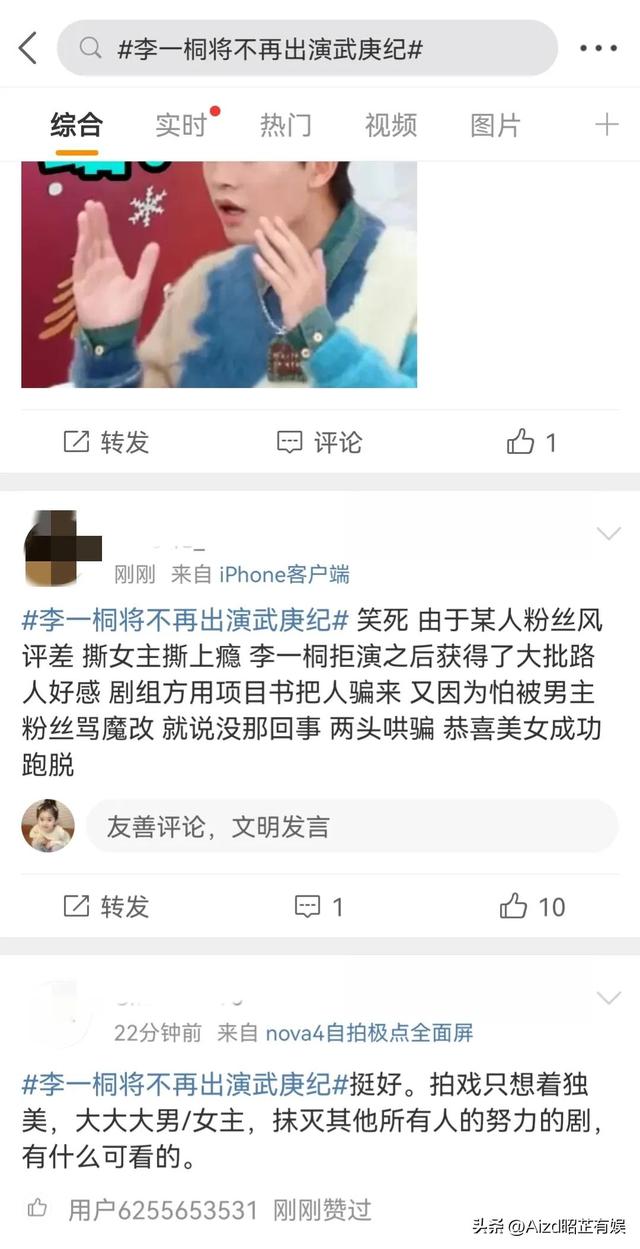The width and height of the screenshot is (640, 1249).
Task: Switch to the 实时 tab
Action: pos(181,125)
